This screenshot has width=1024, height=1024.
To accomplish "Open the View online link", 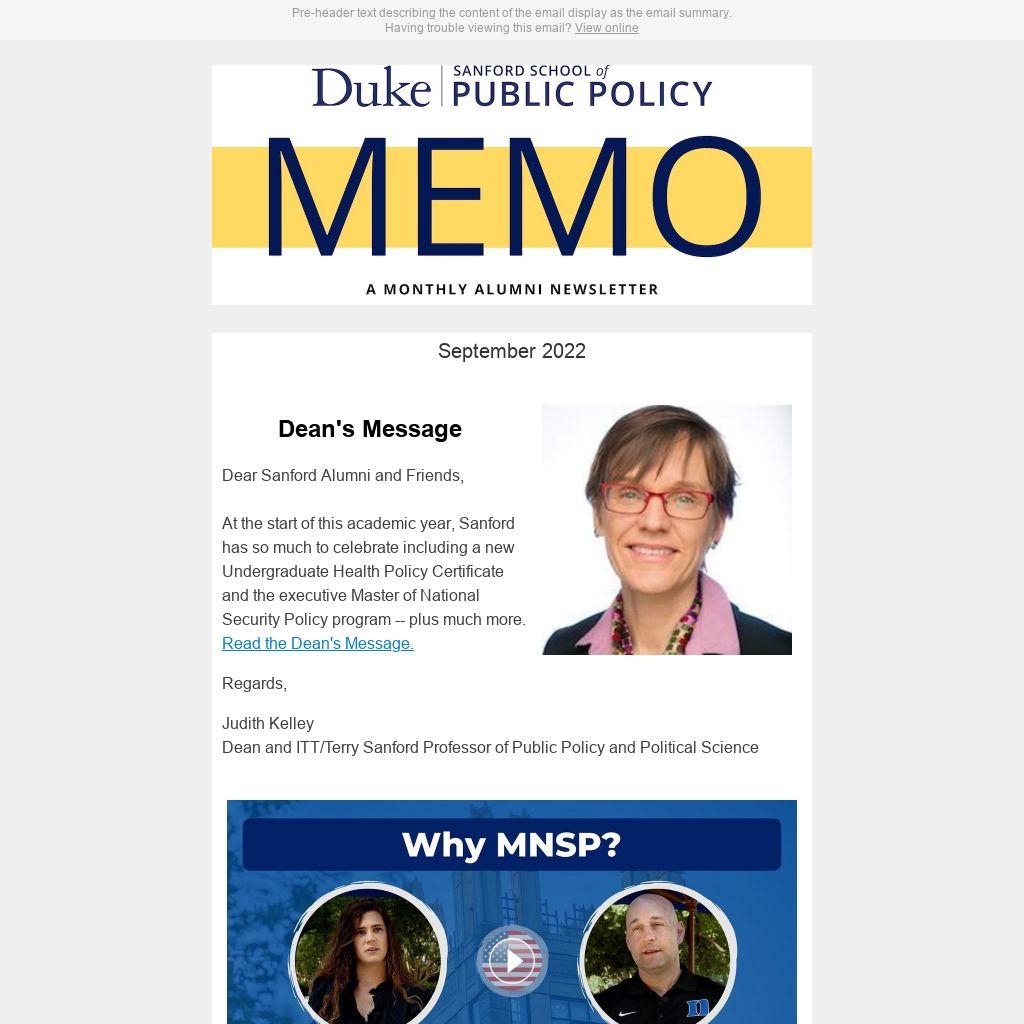I will pyautogui.click(x=606, y=28).
